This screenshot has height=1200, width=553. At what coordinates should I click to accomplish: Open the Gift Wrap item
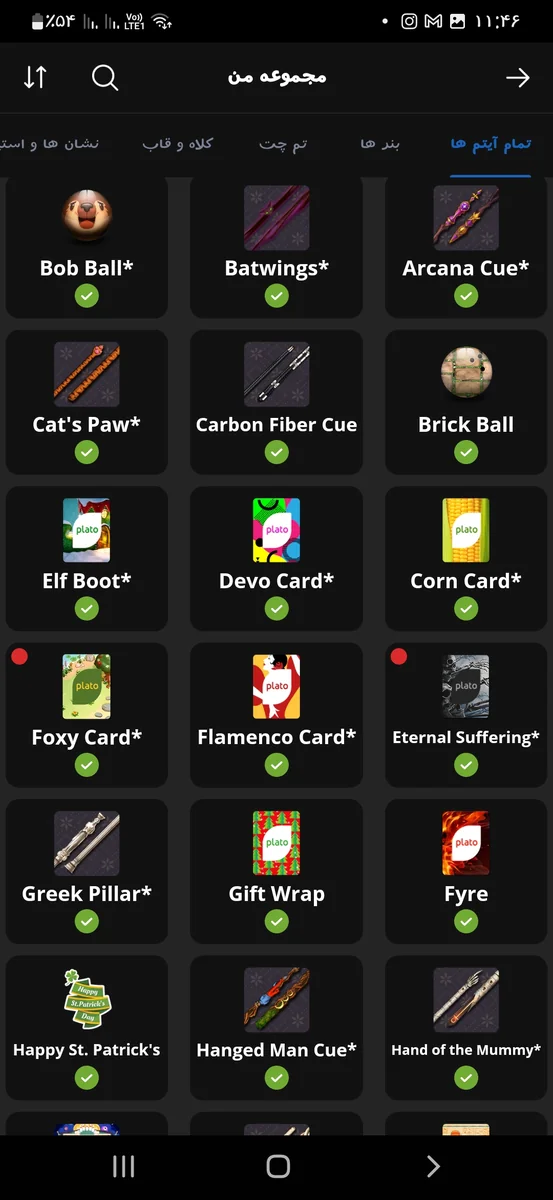pyautogui.click(x=277, y=870)
